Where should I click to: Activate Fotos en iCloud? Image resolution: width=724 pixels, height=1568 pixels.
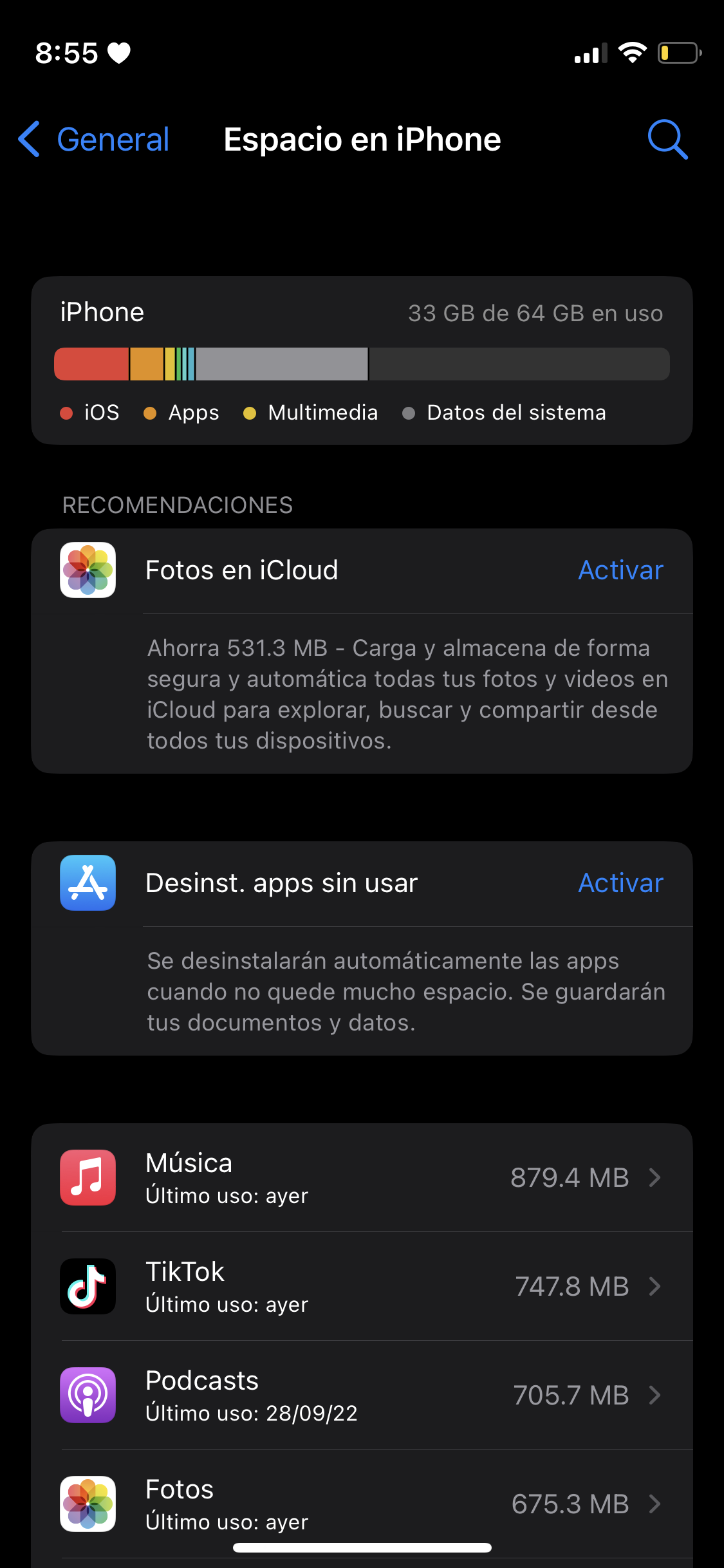[620, 570]
